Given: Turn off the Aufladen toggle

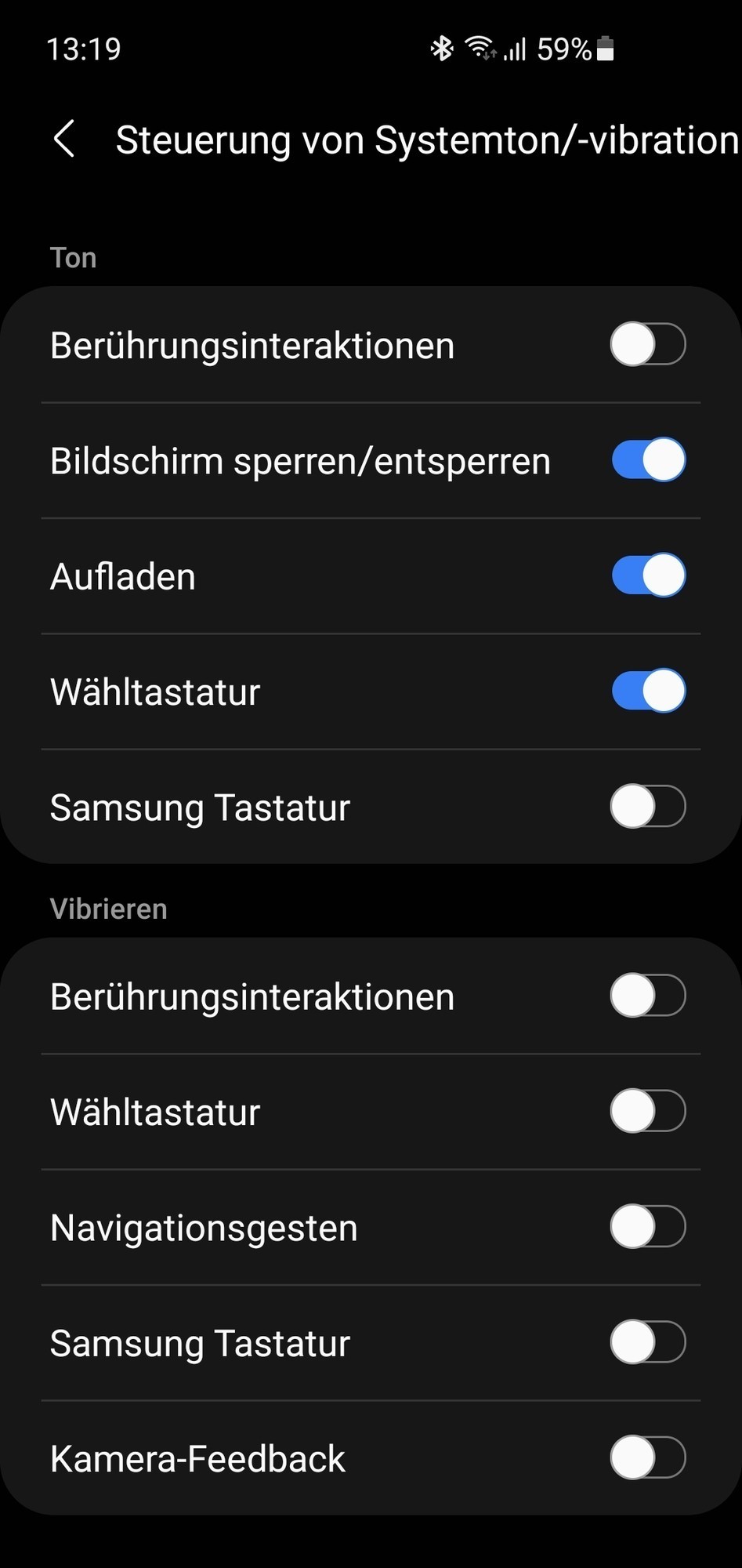Looking at the screenshot, I should (x=648, y=575).
